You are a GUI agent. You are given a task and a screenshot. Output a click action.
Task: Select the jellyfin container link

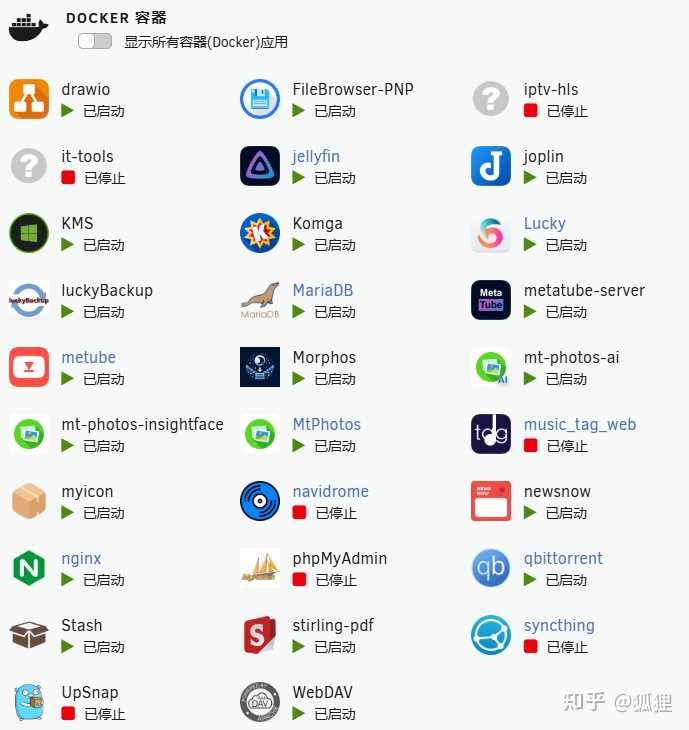[315, 157]
